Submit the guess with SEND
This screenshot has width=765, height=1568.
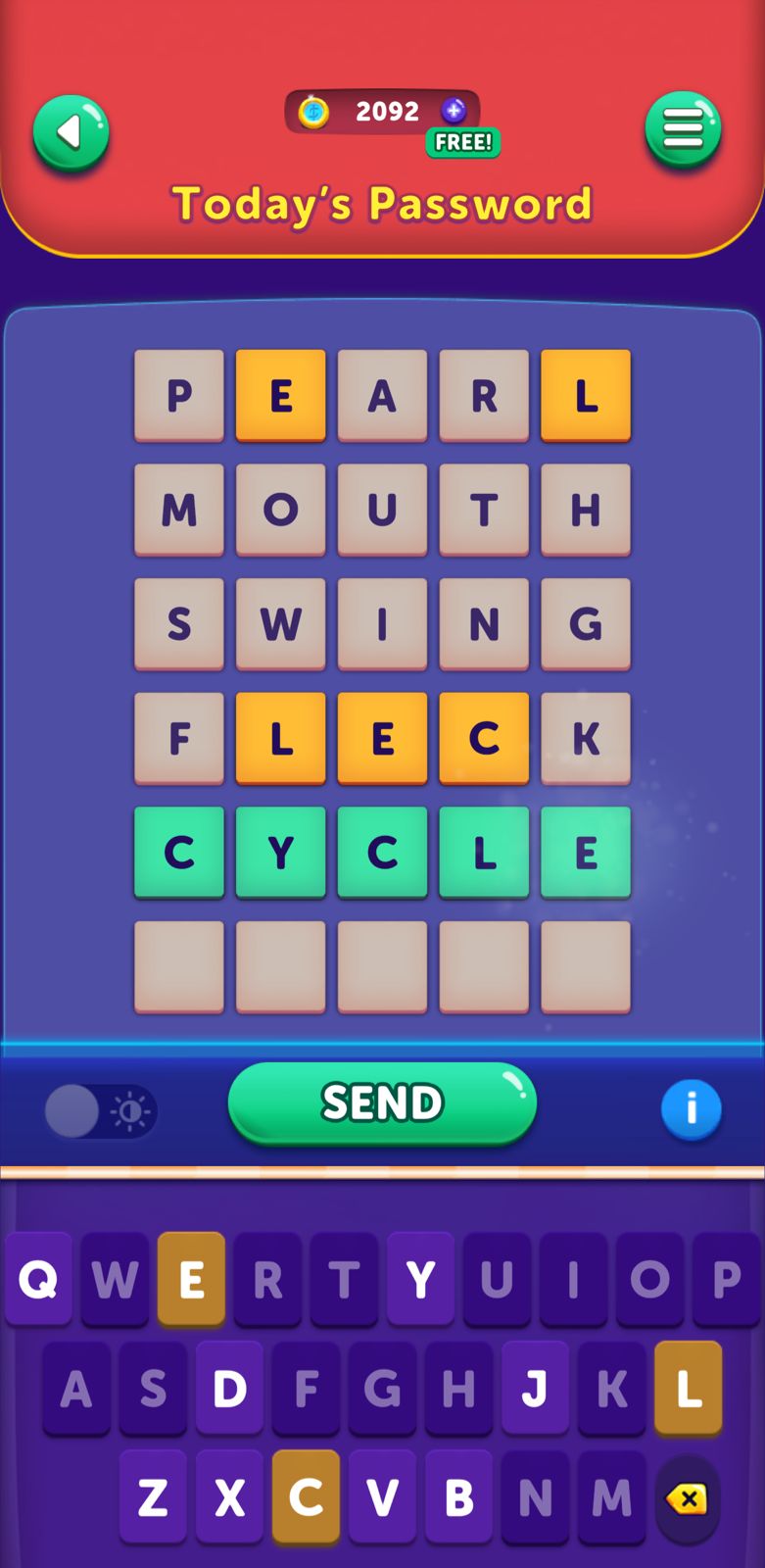pyautogui.click(x=382, y=1102)
